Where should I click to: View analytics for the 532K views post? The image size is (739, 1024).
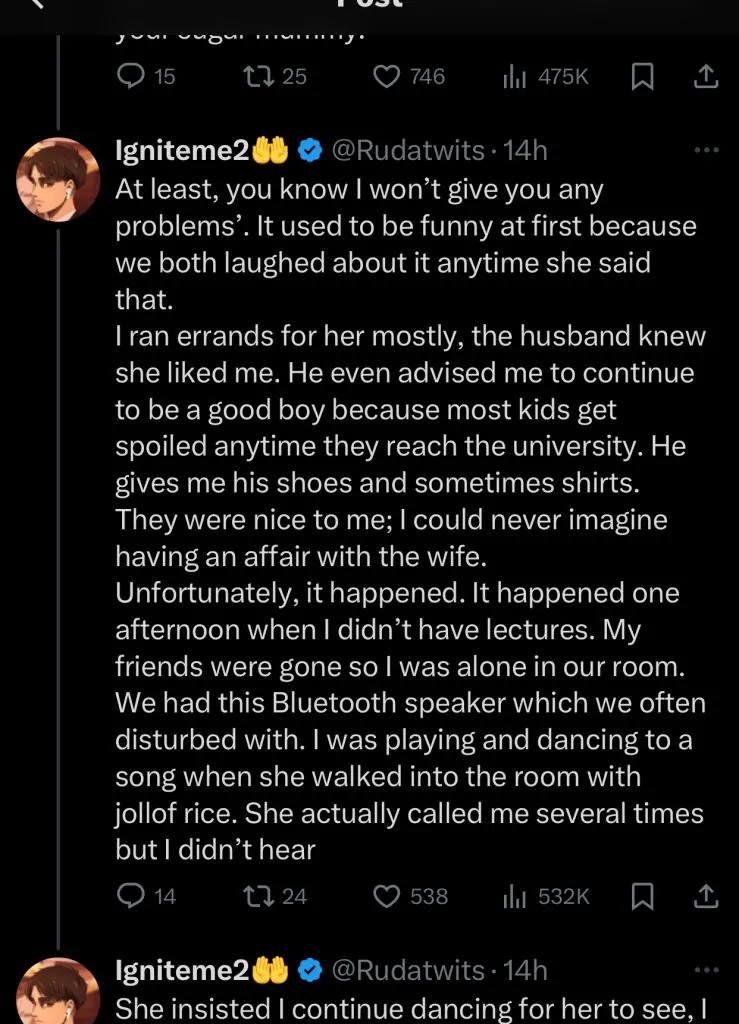(x=515, y=896)
